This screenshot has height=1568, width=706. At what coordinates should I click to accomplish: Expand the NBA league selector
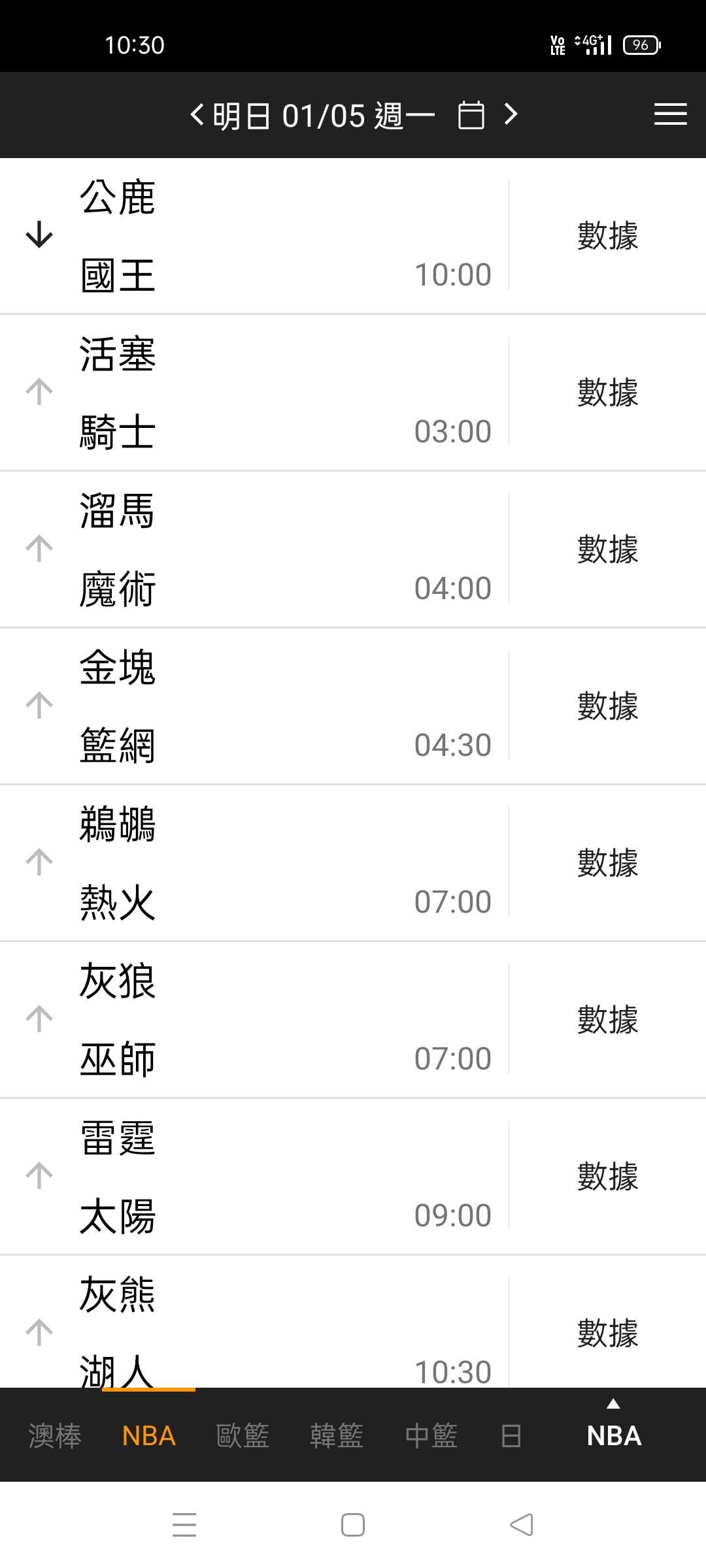click(614, 1431)
